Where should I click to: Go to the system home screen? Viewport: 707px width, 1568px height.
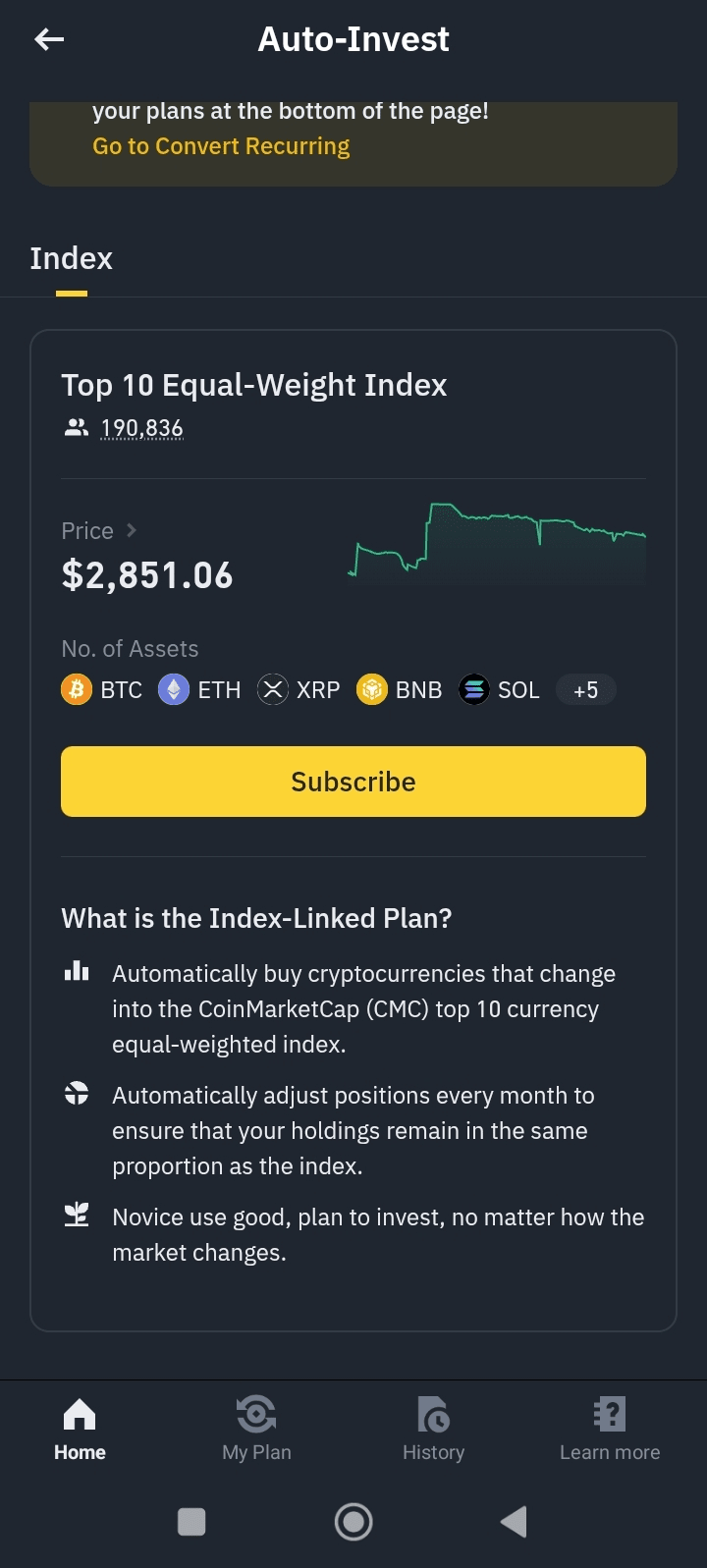click(353, 1522)
